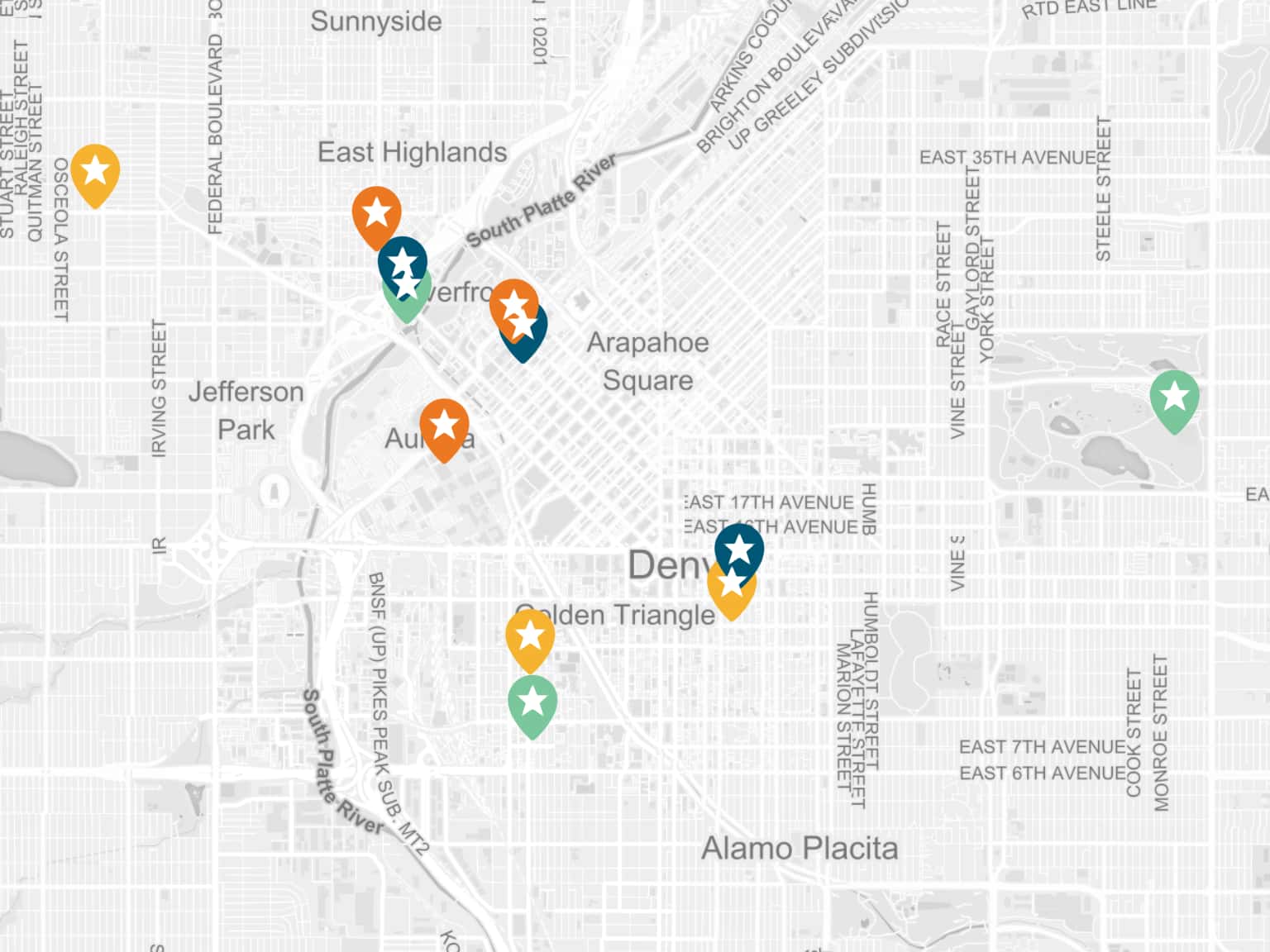Select the yellow star pin near Osceola Street
Screen dimensions: 1270x952
coord(95,172)
